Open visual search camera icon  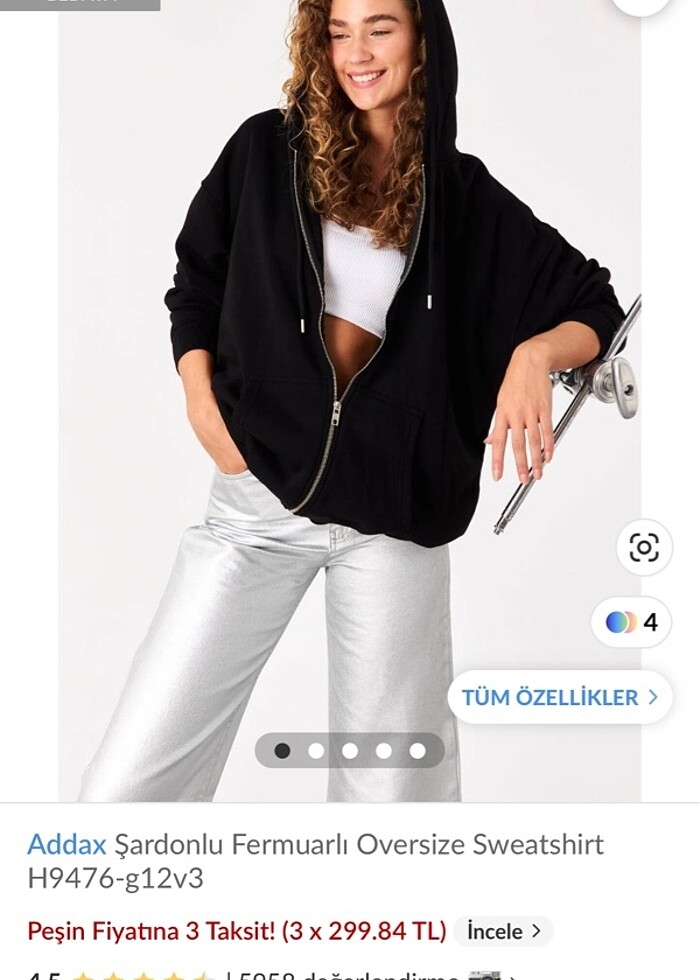(644, 547)
